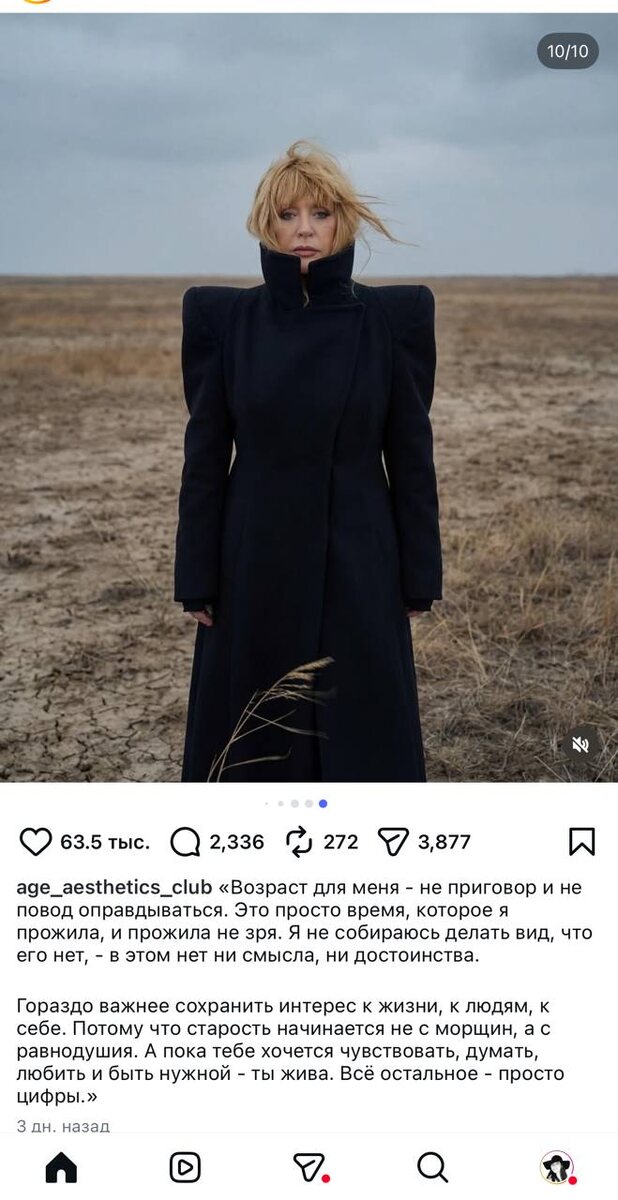Go to the Home feed tab
The height and width of the screenshot is (1200, 618).
coord(61,1167)
